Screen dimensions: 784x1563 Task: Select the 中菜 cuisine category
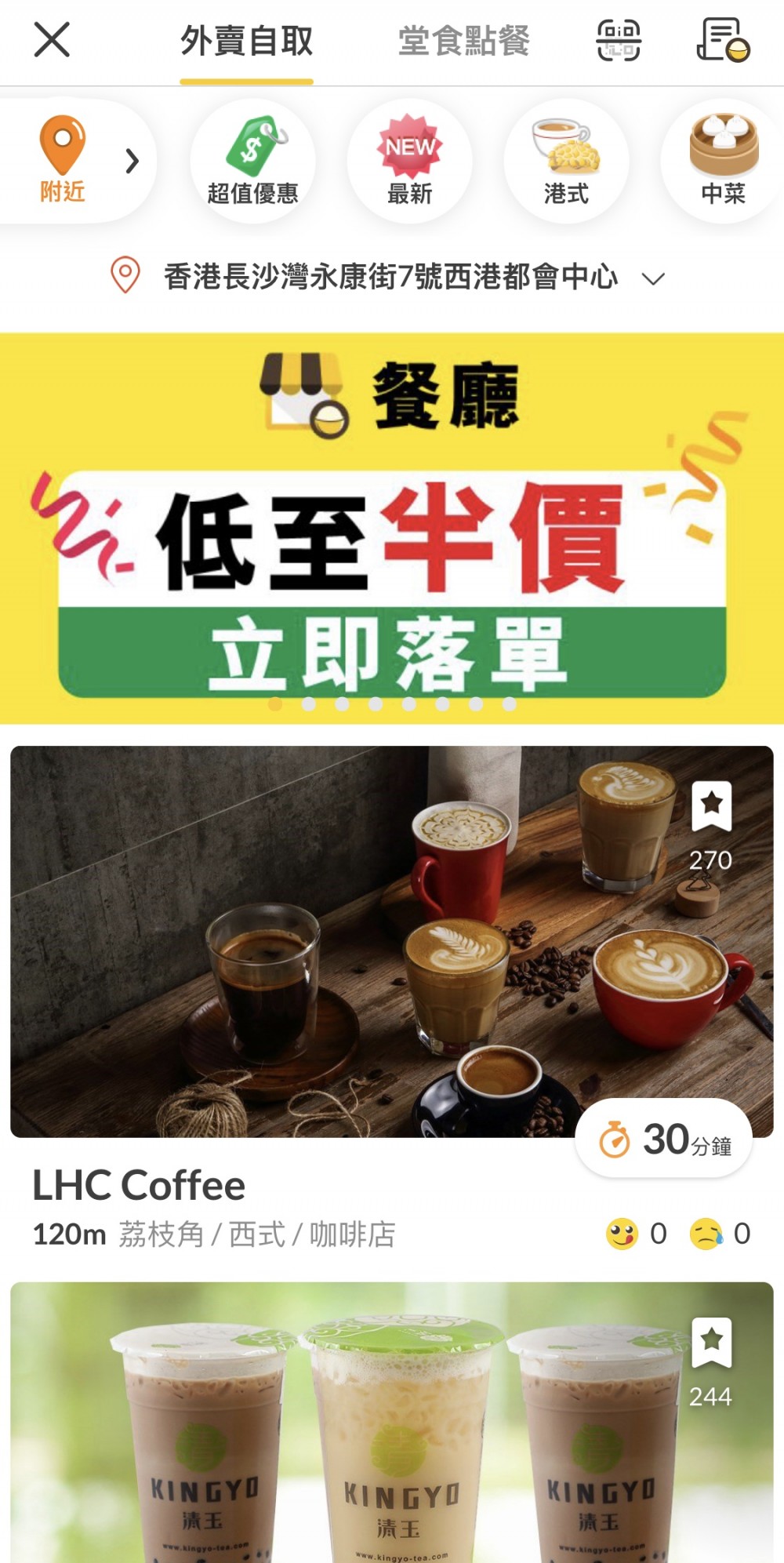coord(723,161)
